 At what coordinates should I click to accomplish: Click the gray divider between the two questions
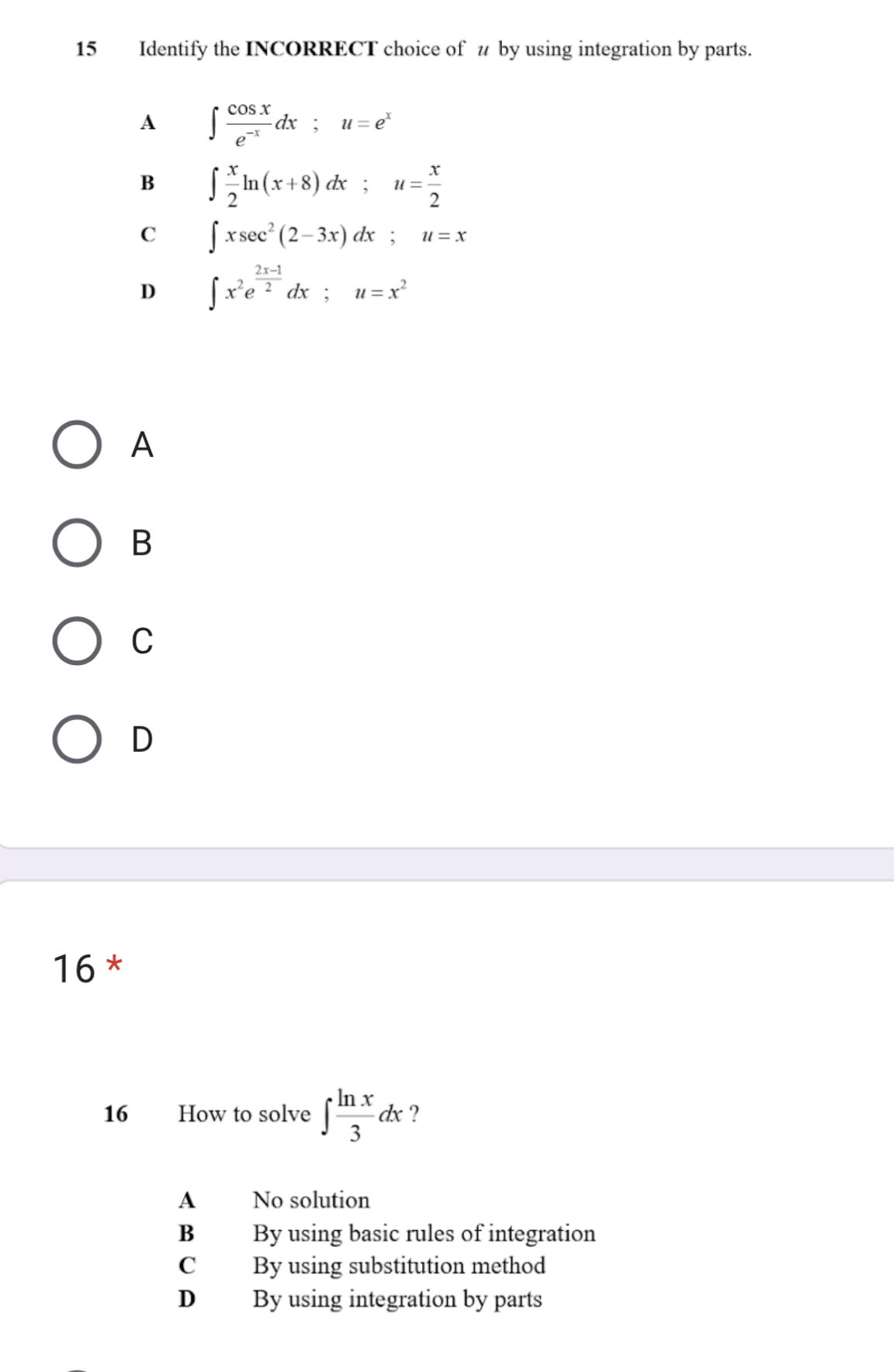pos(447,864)
